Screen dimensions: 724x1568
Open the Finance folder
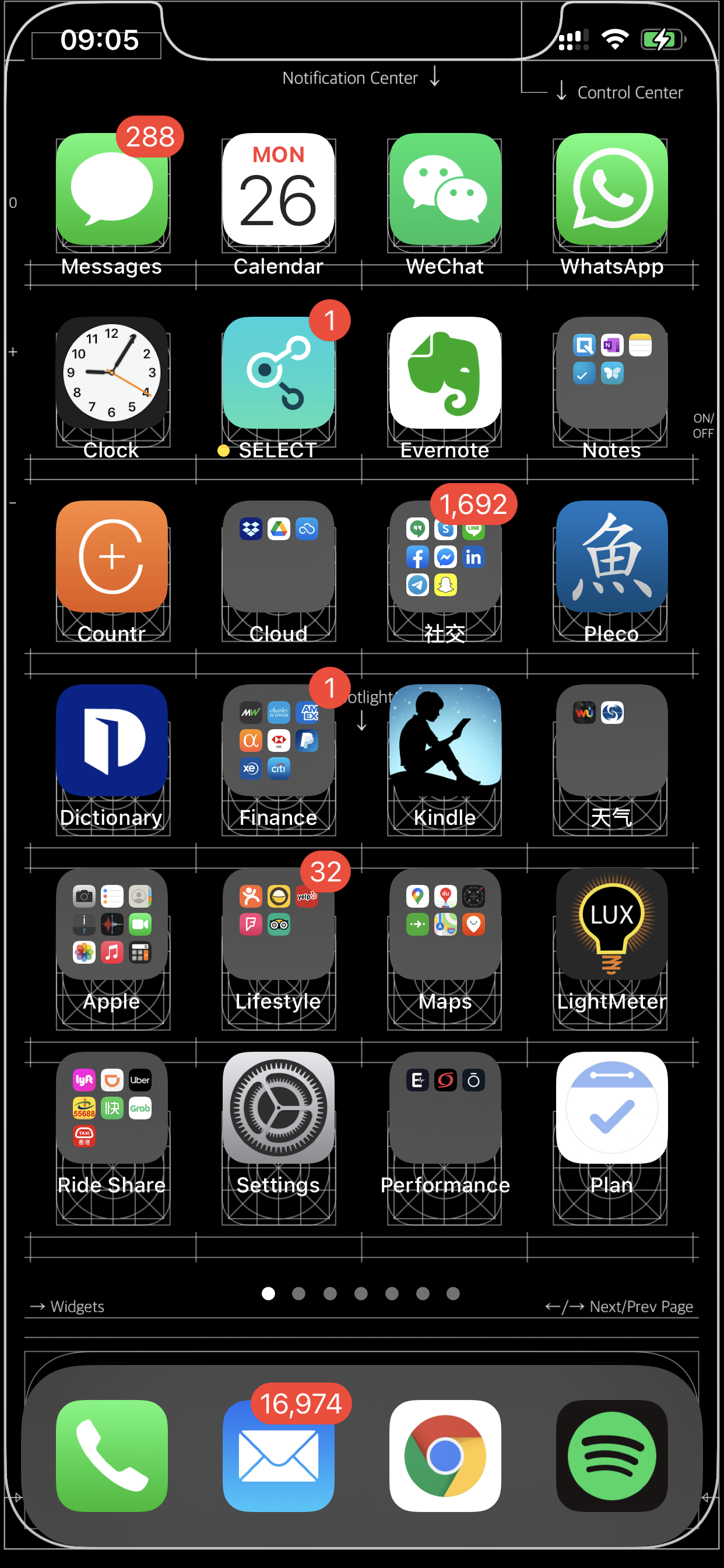[279, 741]
